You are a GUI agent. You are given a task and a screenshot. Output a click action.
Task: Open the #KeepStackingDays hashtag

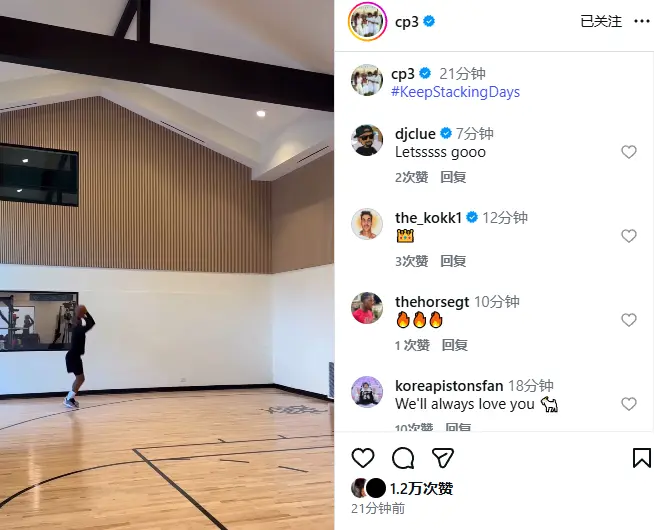455,92
